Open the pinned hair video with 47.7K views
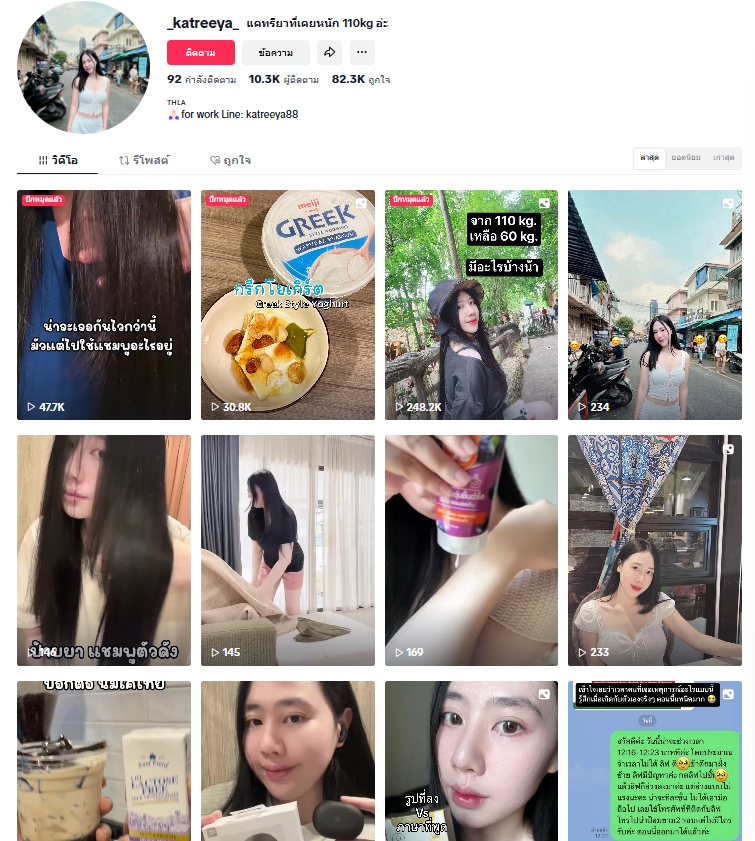The image size is (755, 841). [x=104, y=305]
